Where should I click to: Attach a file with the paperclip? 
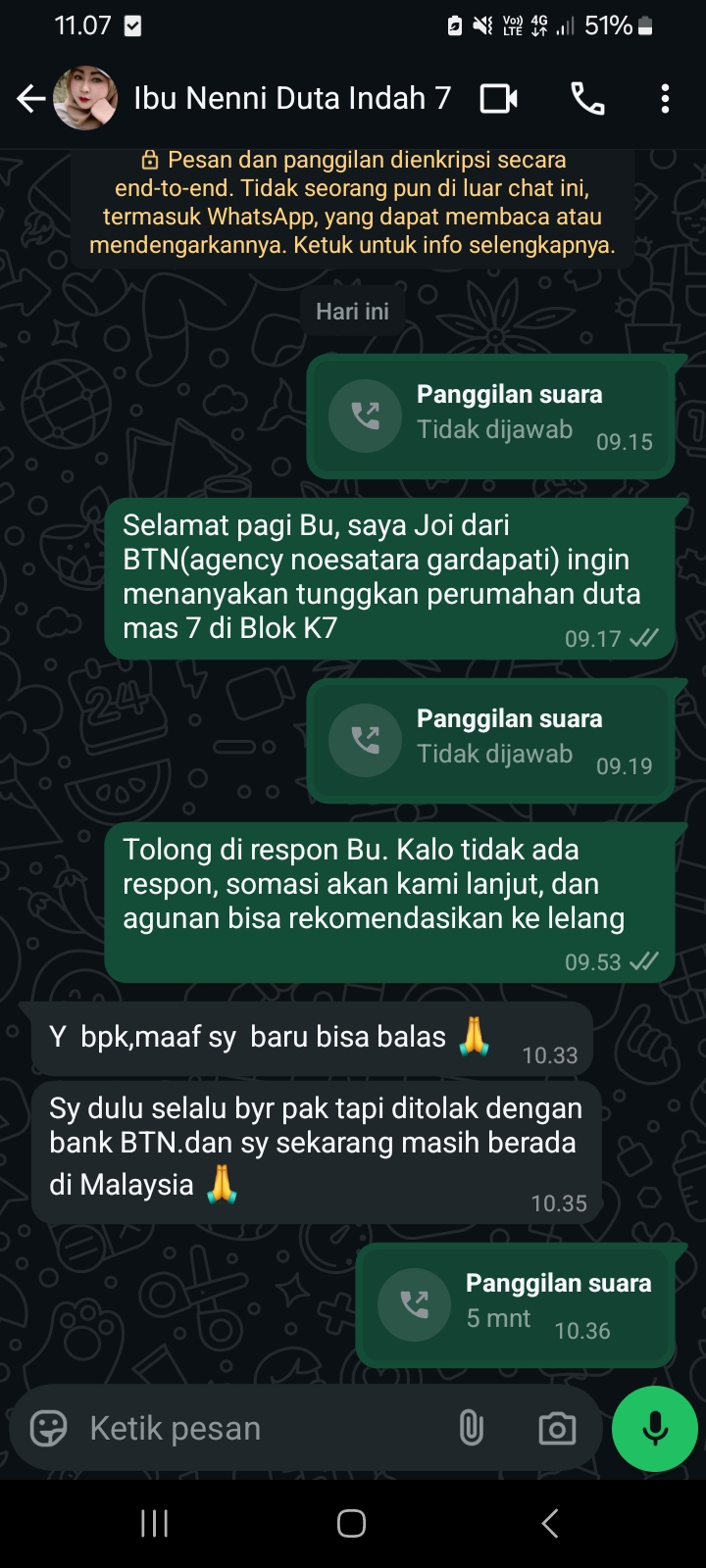click(x=472, y=1428)
